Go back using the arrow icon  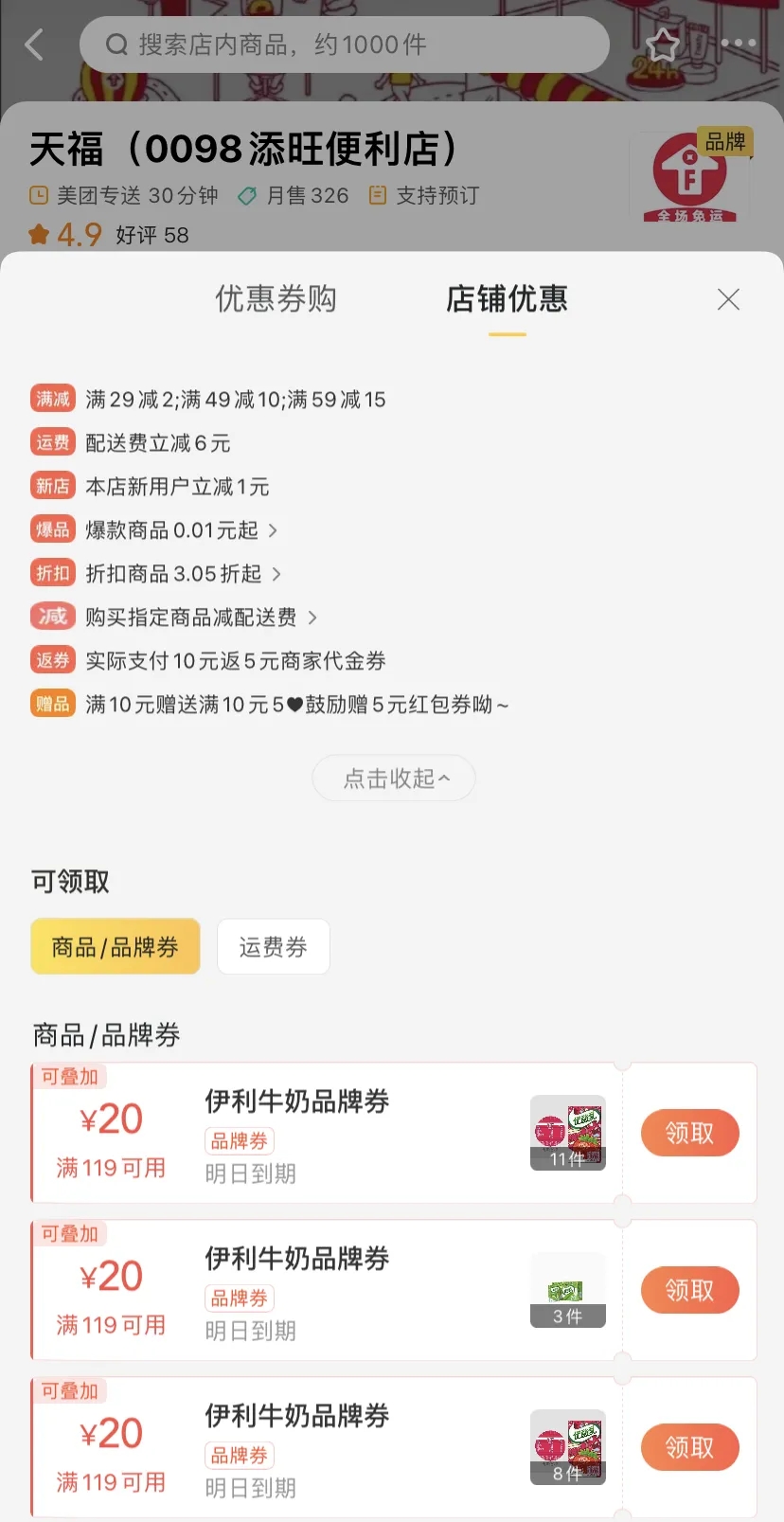(x=35, y=45)
